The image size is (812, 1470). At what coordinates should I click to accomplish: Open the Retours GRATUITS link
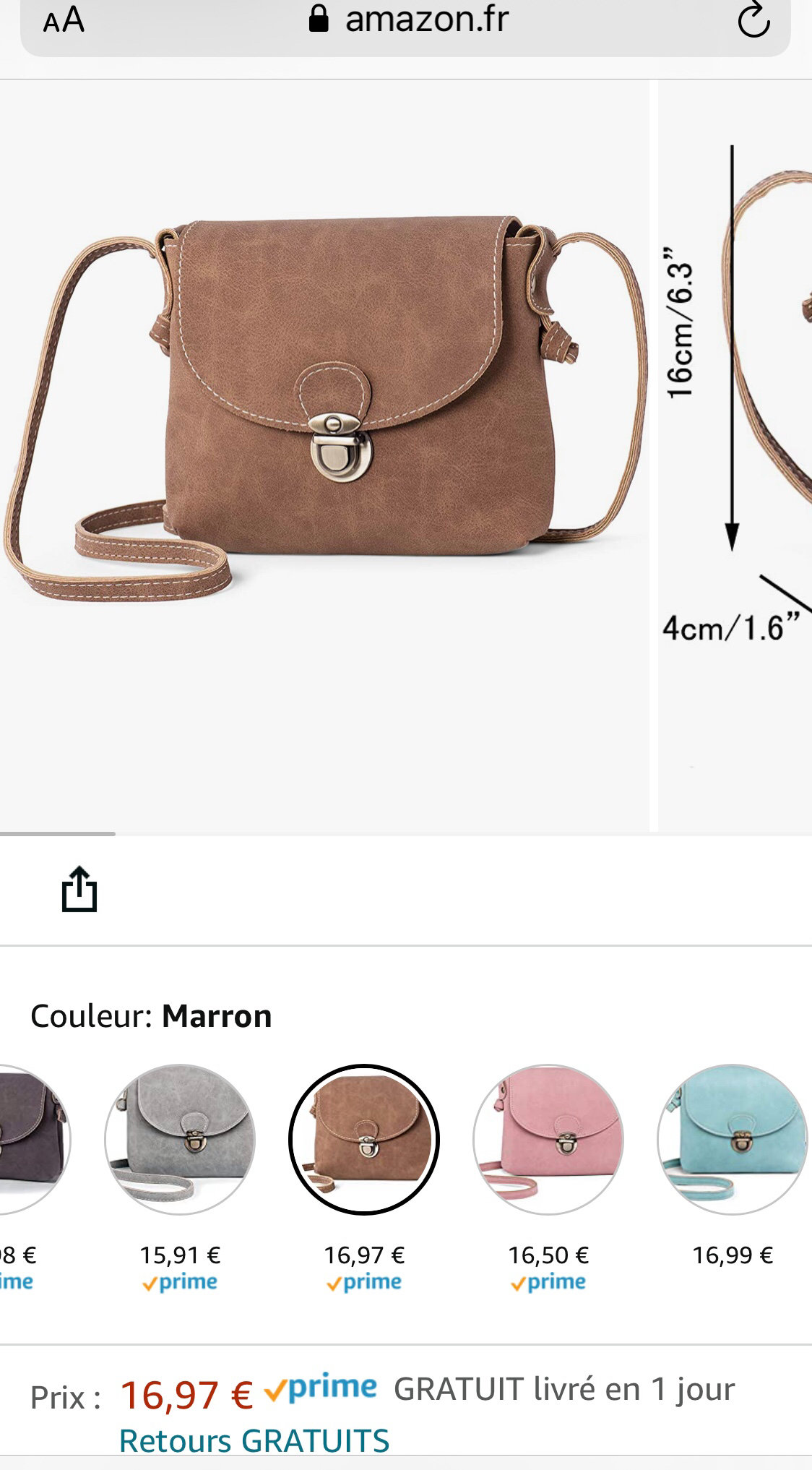click(254, 1440)
